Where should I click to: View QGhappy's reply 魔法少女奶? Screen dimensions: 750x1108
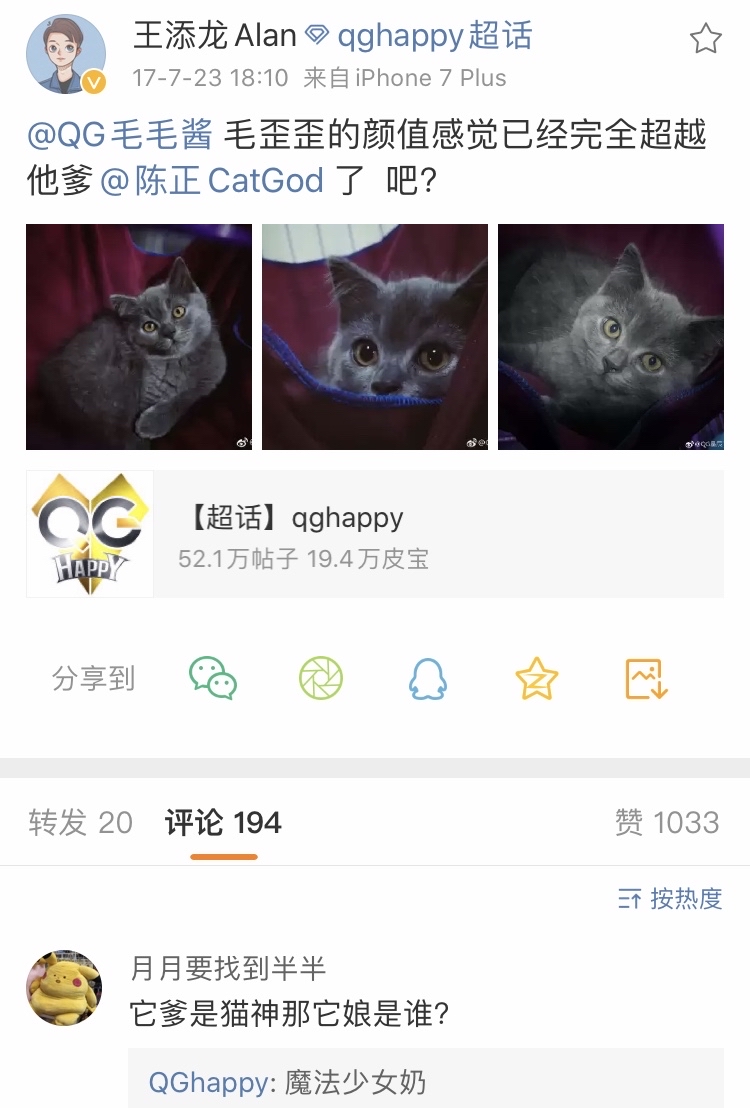288,1081
